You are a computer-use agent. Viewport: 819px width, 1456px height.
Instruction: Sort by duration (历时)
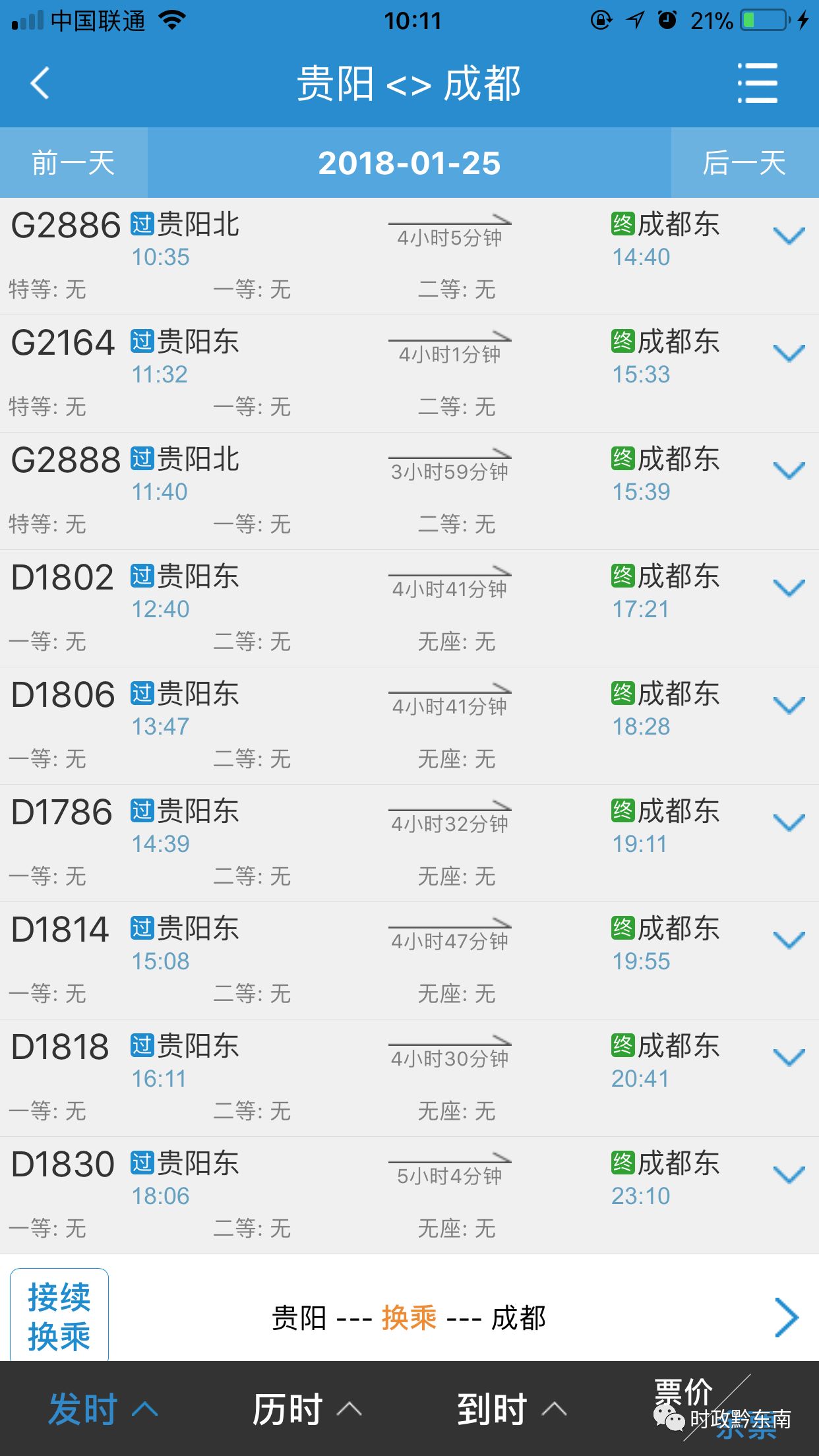[x=307, y=1410]
